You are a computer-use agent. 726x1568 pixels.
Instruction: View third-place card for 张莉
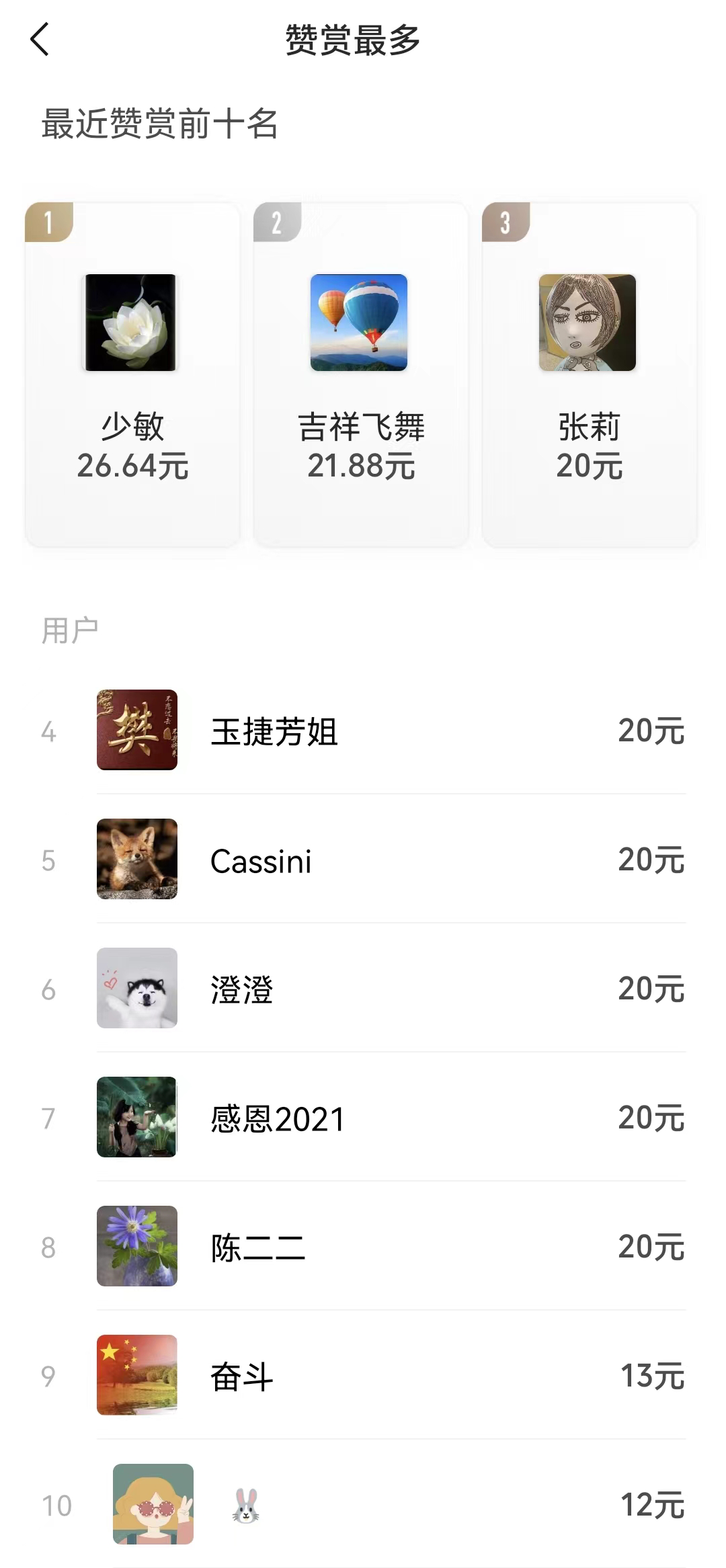589,375
